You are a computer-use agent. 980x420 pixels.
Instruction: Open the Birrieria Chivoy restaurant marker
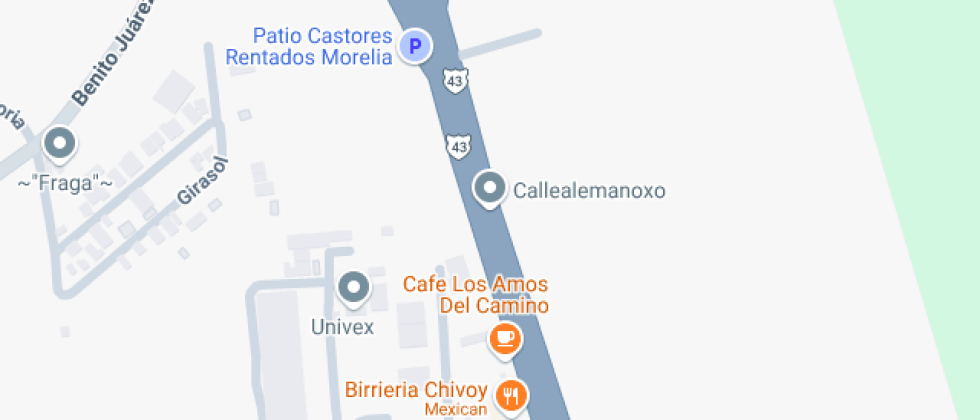pyautogui.click(x=512, y=394)
